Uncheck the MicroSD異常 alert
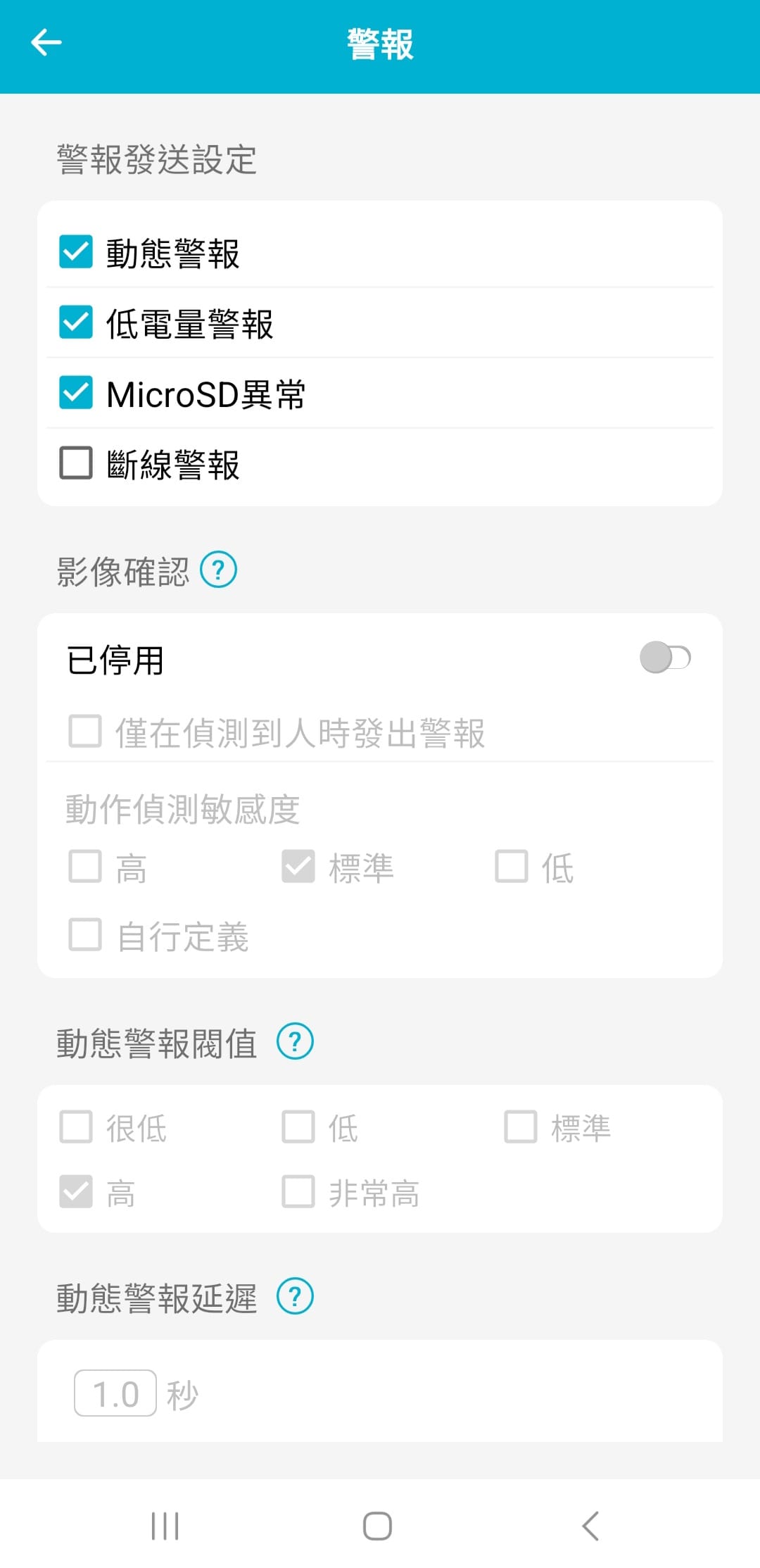 [76, 393]
